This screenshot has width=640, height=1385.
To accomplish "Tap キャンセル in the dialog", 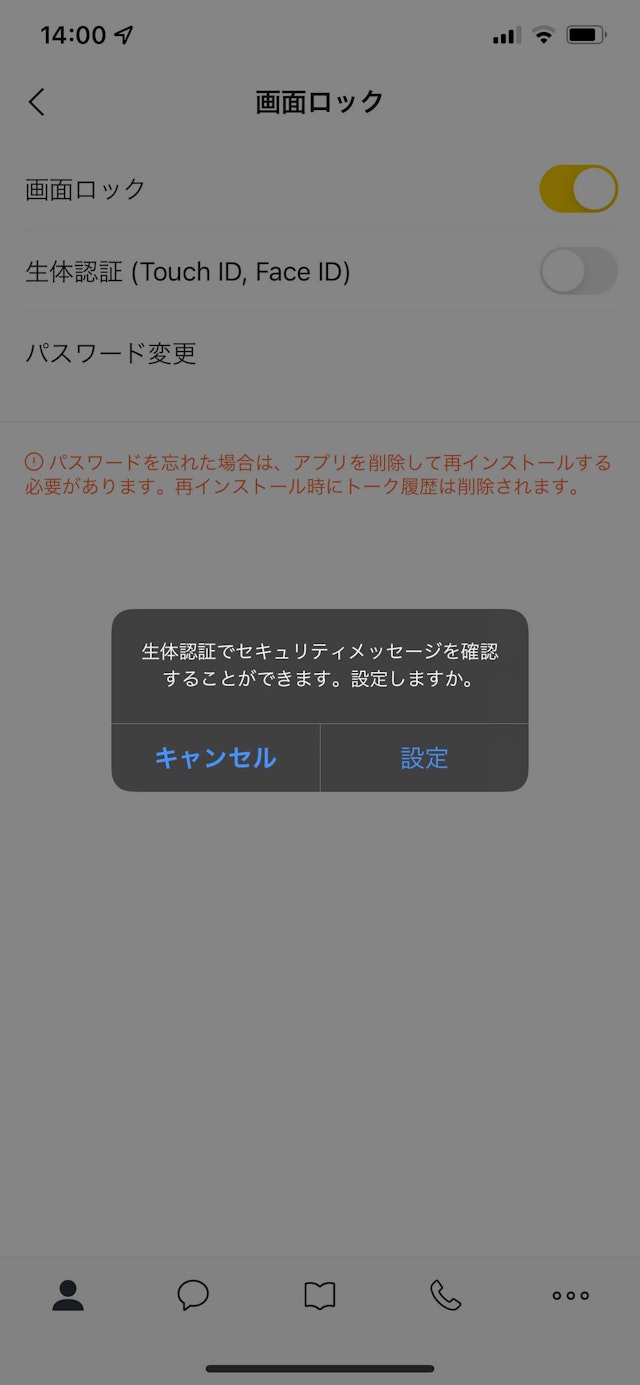I will (x=215, y=758).
